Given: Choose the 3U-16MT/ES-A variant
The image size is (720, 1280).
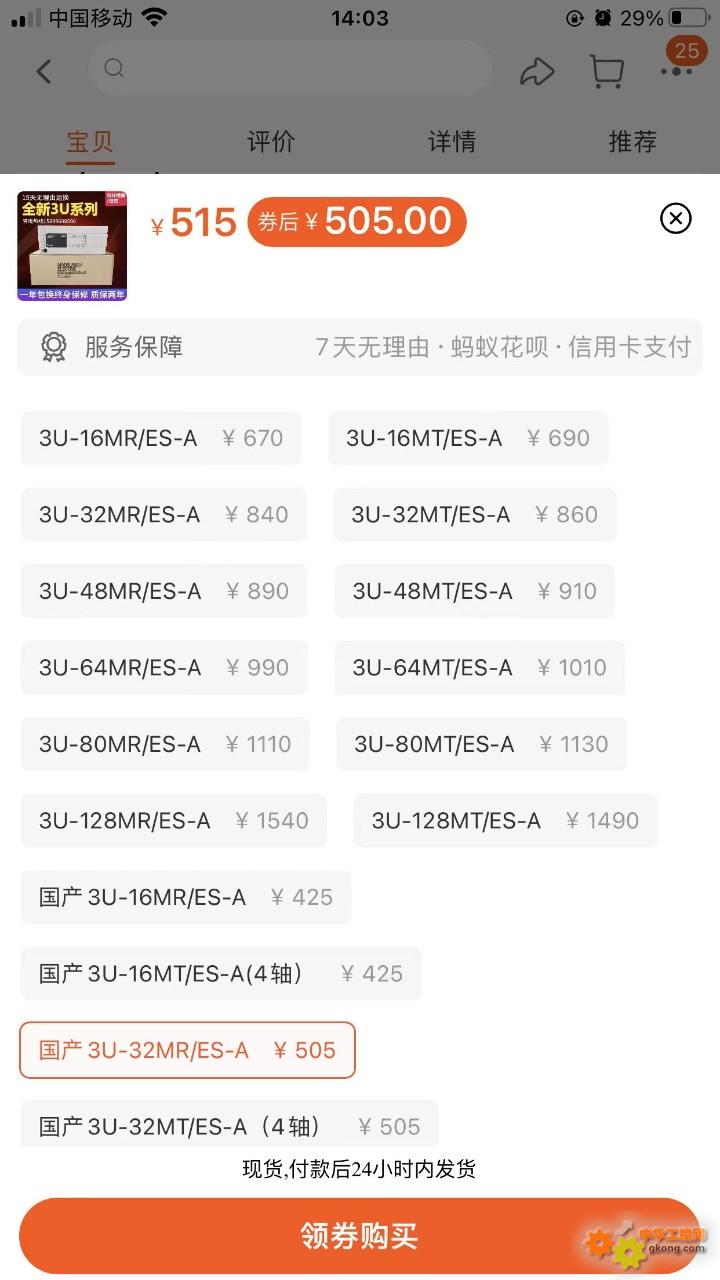Looking at the screenshot, I should click(468, 438).
